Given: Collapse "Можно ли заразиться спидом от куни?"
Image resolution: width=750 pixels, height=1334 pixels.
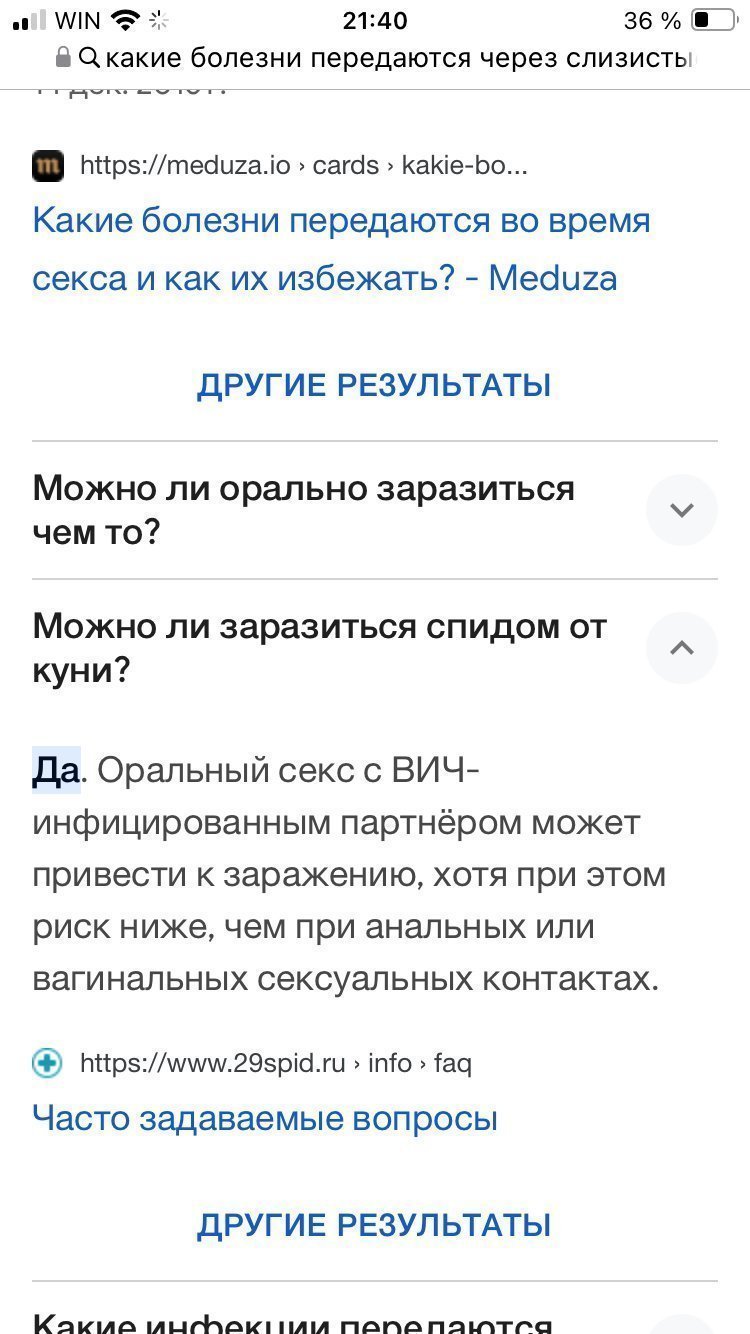Looking at the screenshot, I should pyautogui.click(x=681, y=648).
